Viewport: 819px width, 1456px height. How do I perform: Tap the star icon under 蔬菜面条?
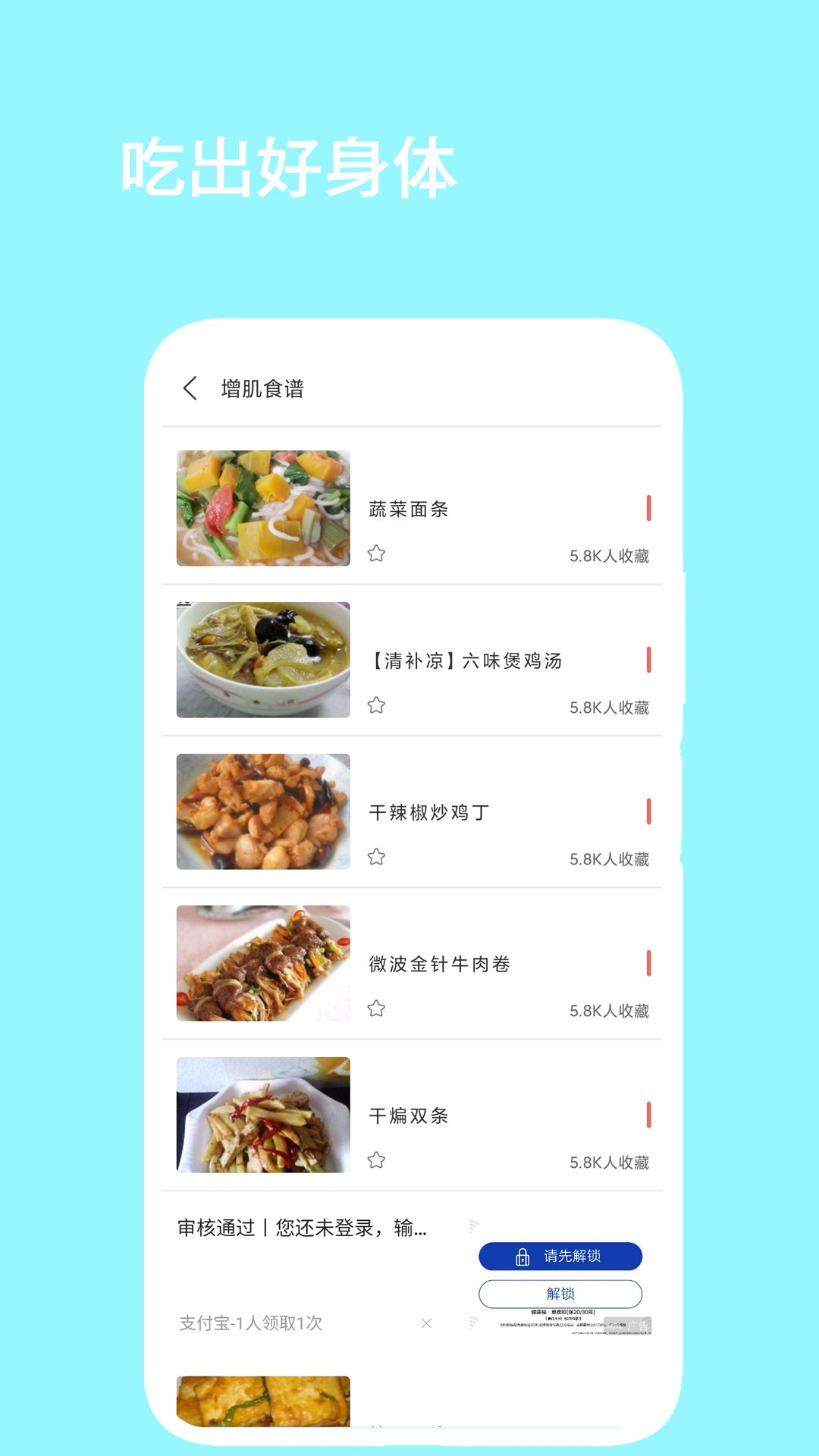point(375,554)
